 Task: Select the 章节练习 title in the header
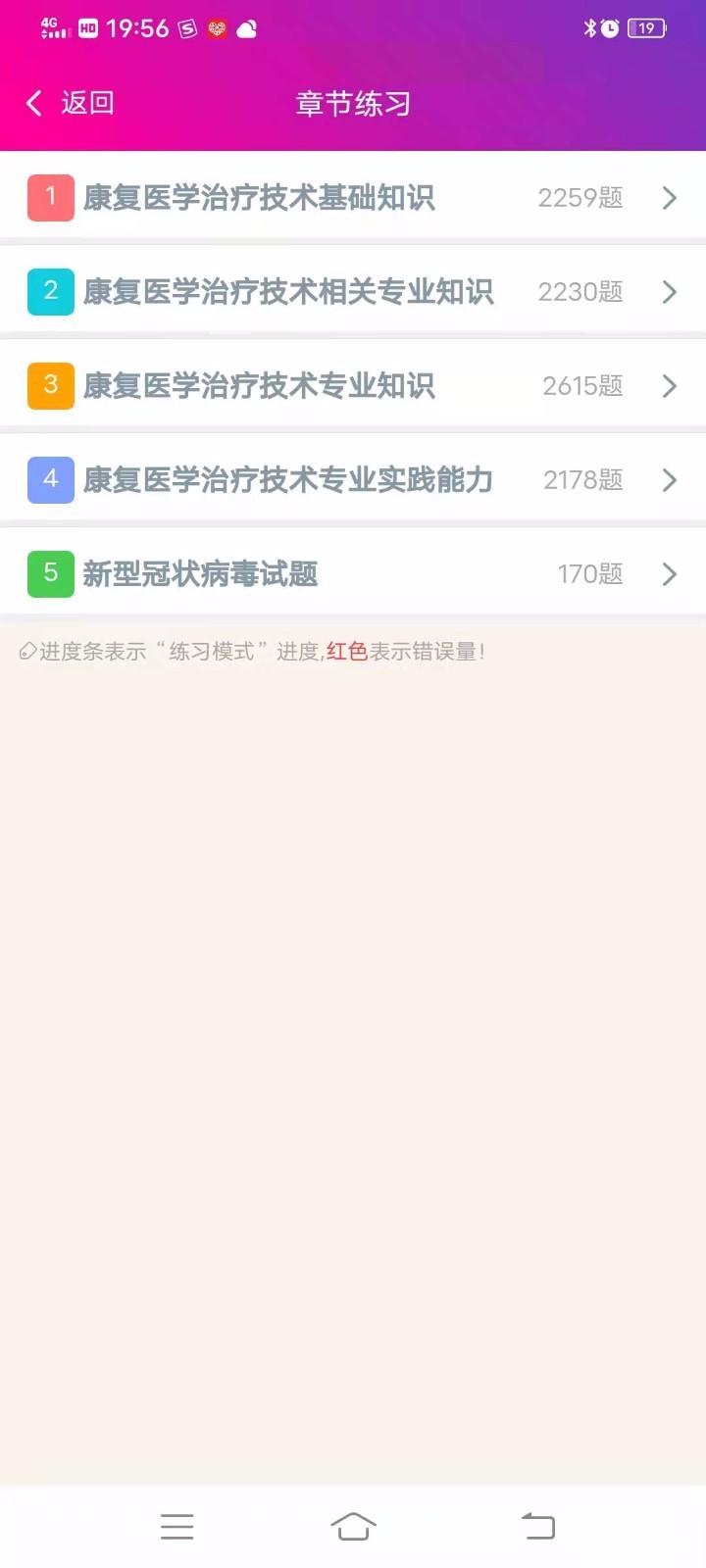pos(353,102)
